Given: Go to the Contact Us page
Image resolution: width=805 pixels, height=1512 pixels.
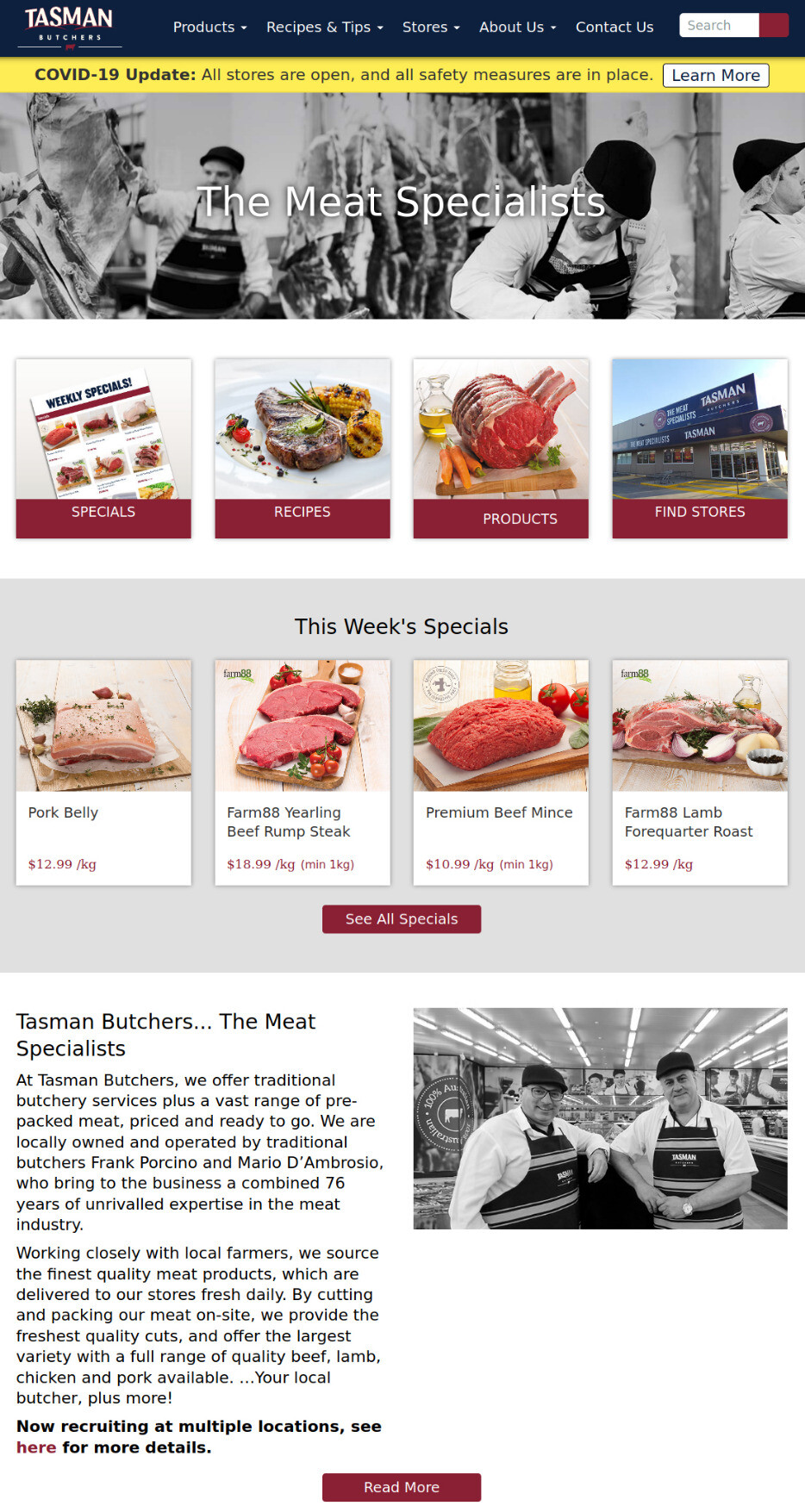Looking at the screenshot, I should coord(615,27).
